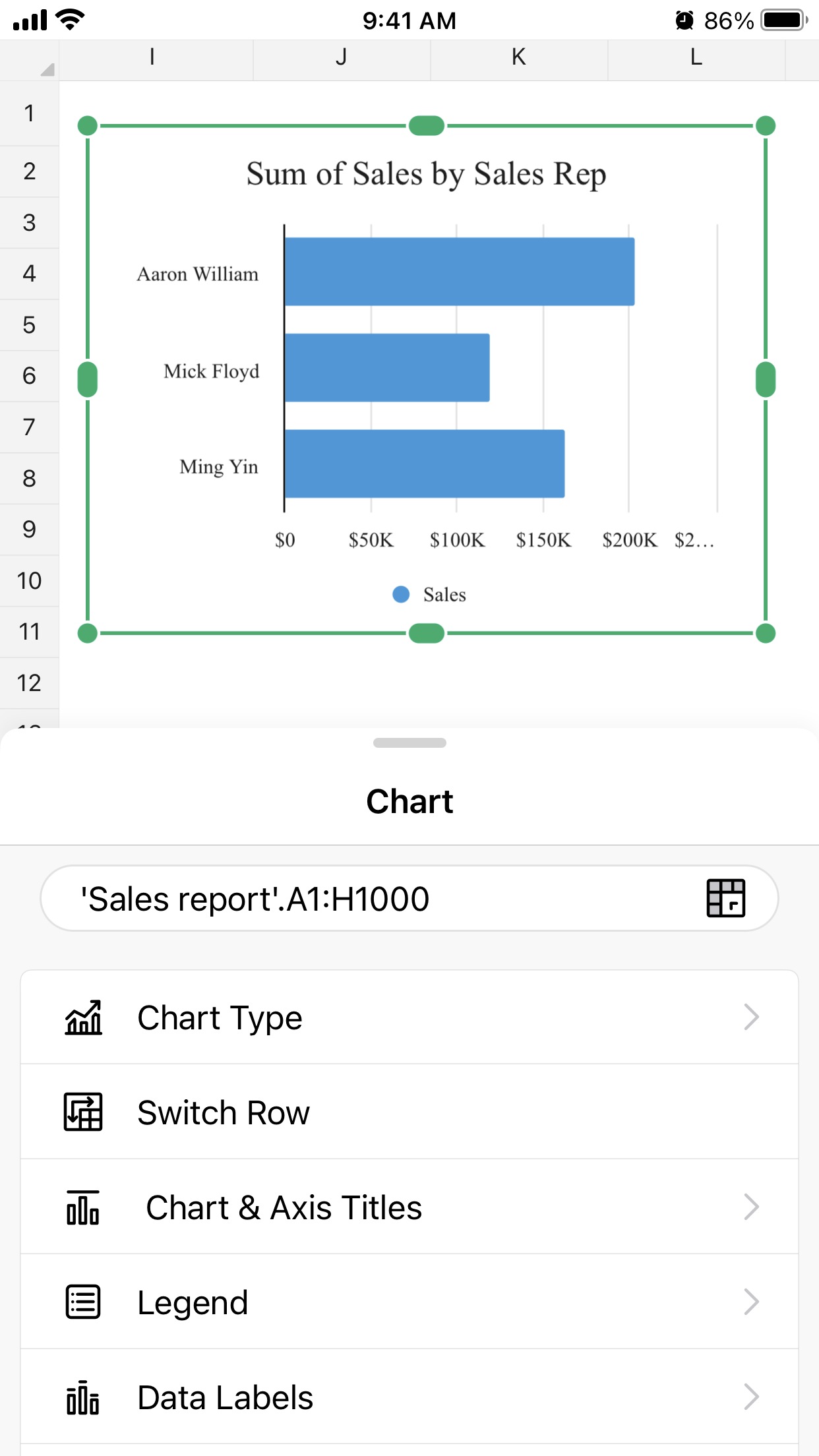Tap Switch Row option

(409, 1112)
